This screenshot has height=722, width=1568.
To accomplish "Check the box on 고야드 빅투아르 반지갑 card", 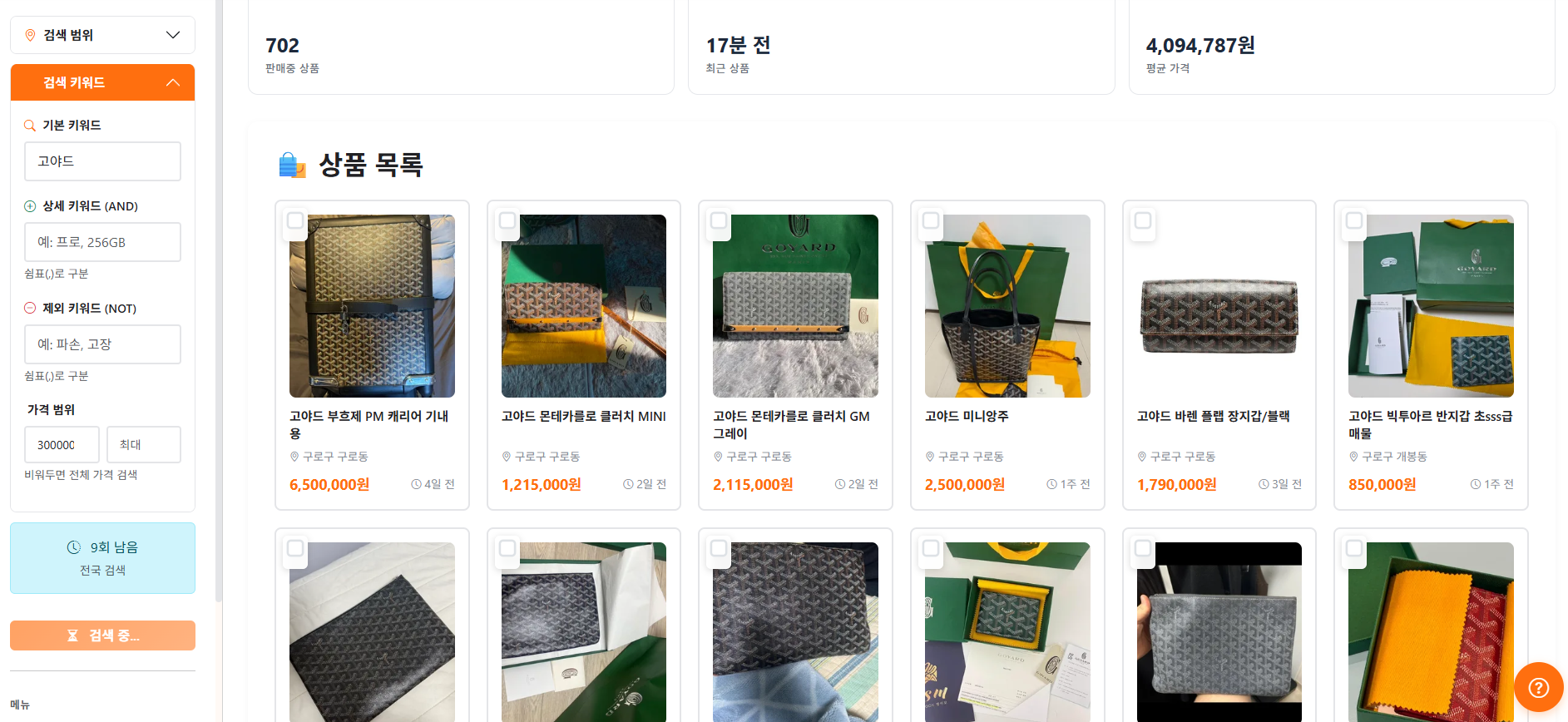I will tap(1354, 220).
